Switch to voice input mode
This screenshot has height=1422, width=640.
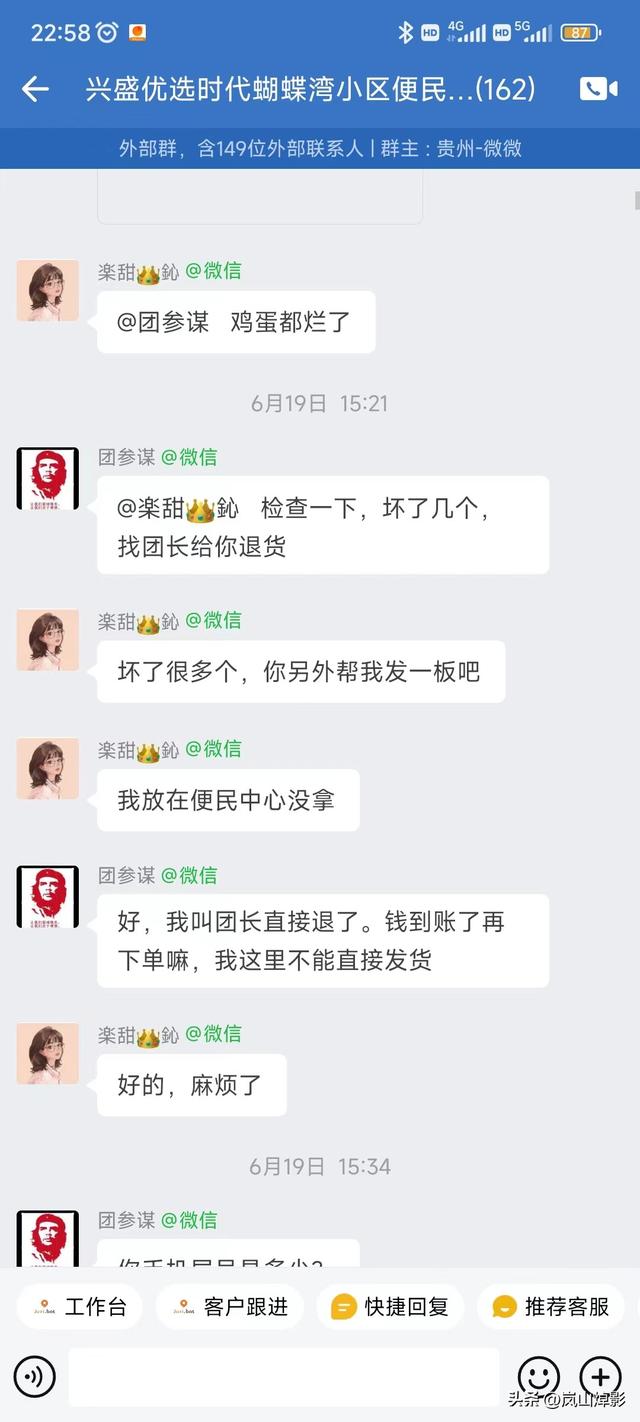tap(35, 1377)
